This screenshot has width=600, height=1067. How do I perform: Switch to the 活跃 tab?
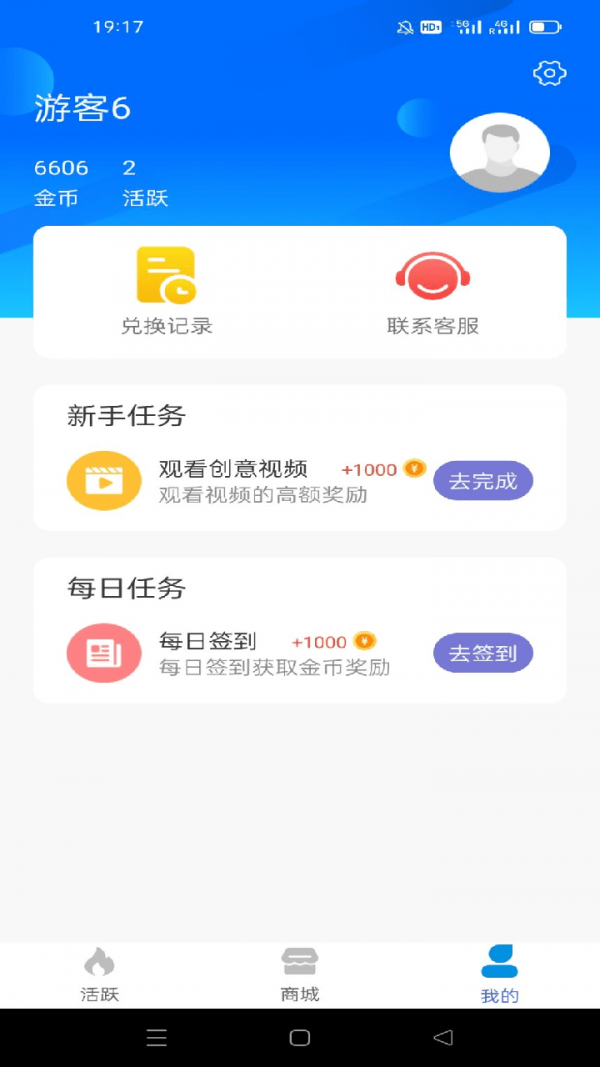(99, 975)
